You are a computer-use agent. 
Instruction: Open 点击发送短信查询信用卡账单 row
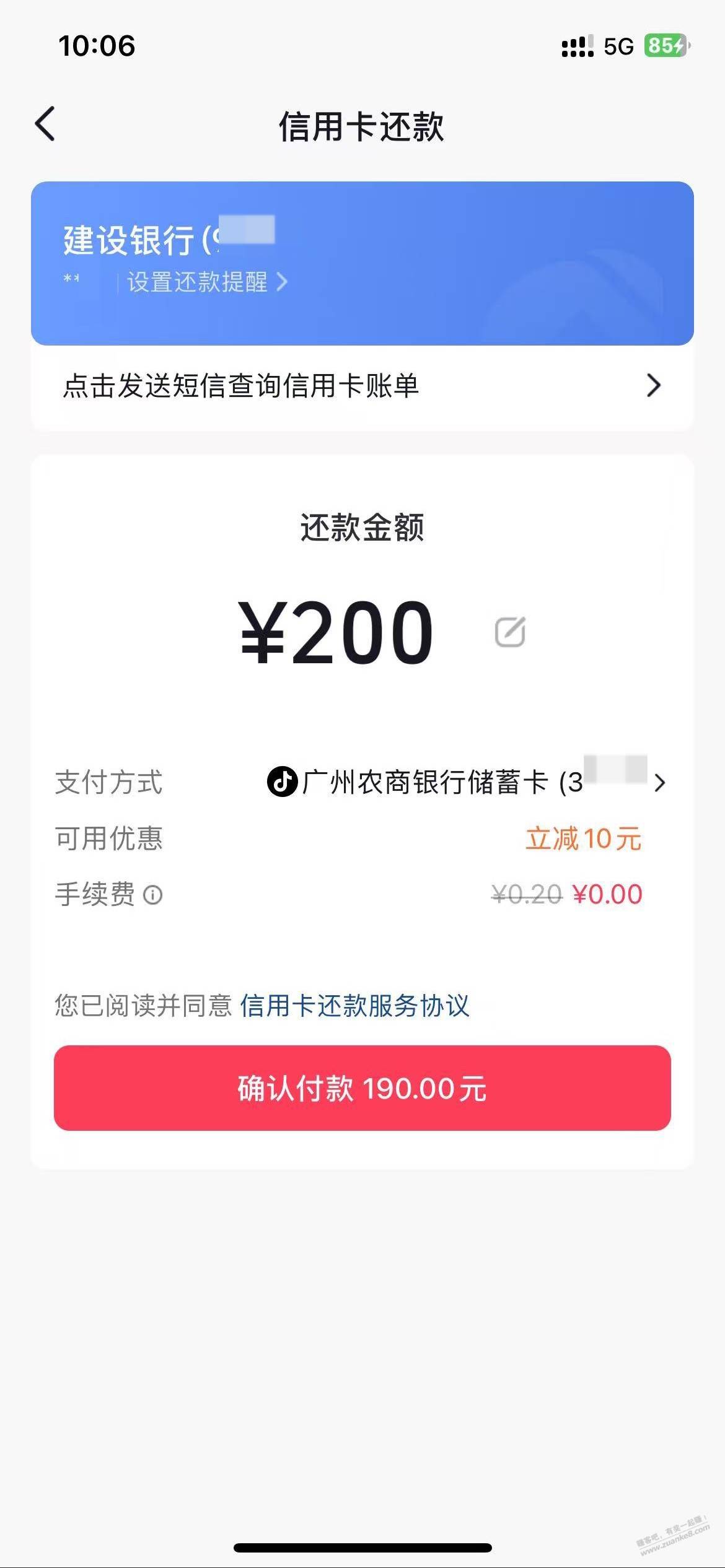tap(362, 386)
